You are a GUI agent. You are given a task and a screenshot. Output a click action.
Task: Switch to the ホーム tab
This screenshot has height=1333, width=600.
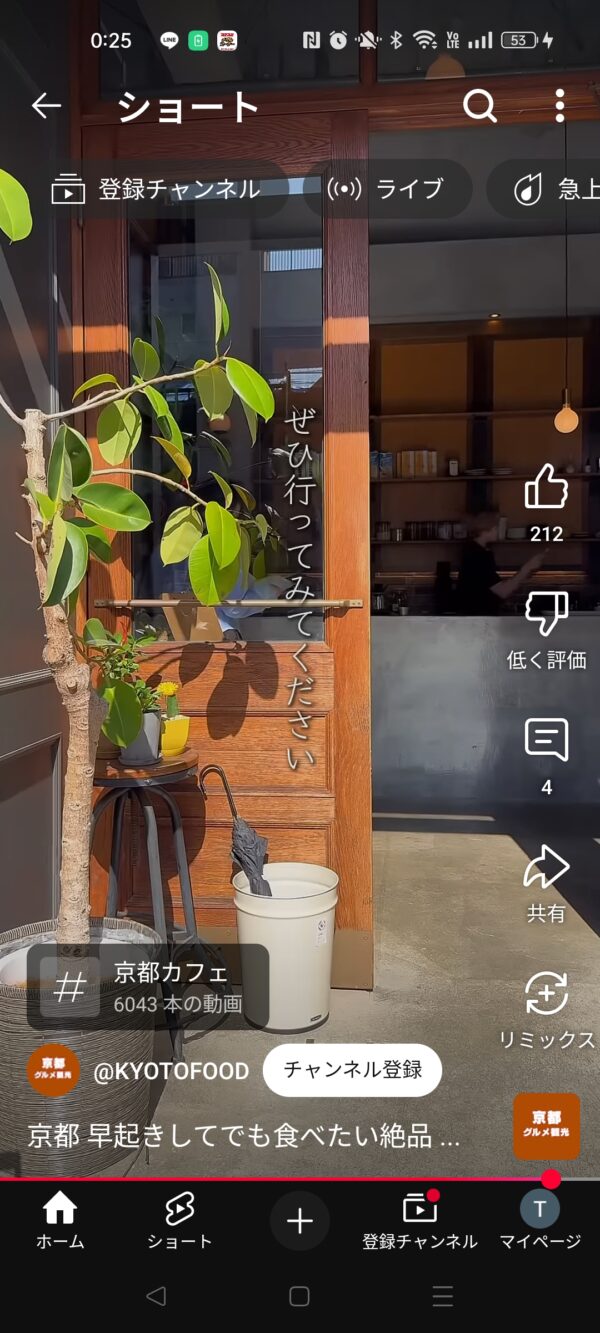pos(60,1221)
